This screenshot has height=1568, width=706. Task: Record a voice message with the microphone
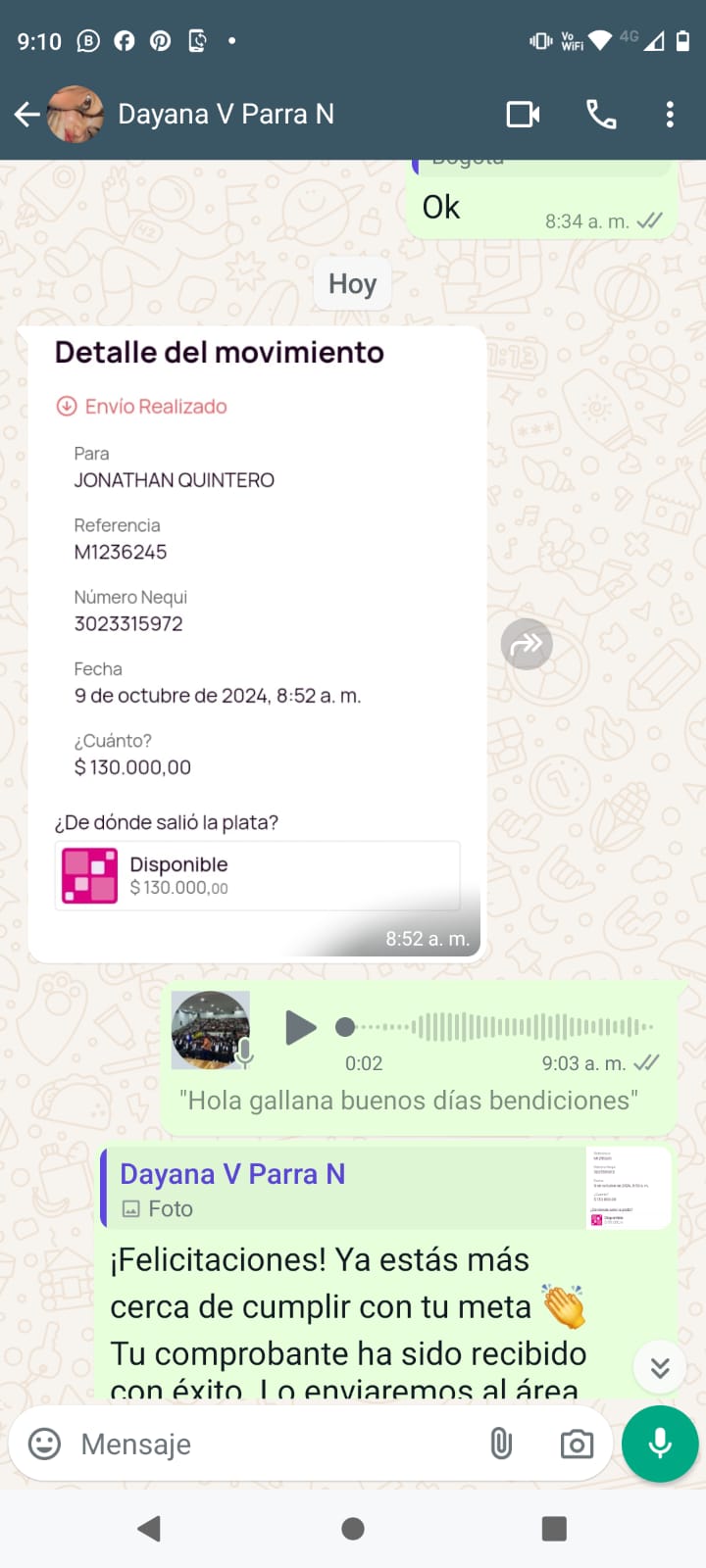(660, 1444)
